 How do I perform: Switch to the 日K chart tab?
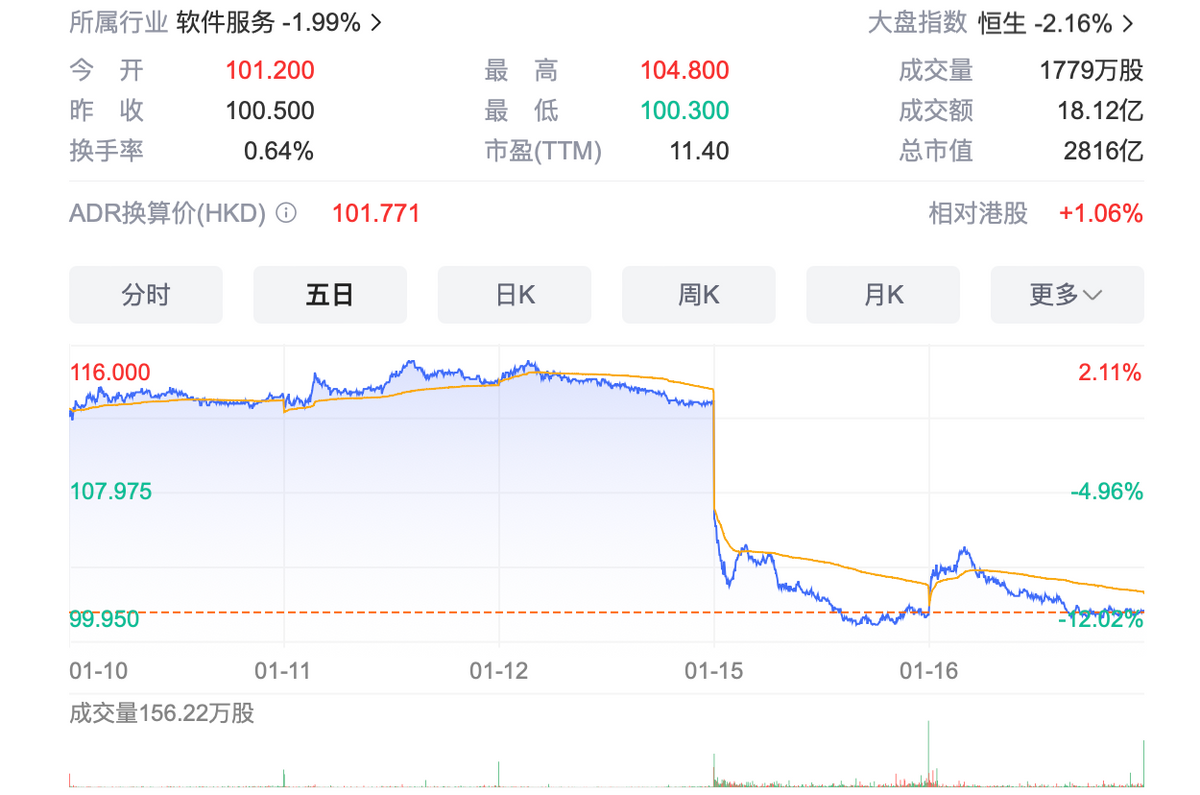[x=514, y=295]
